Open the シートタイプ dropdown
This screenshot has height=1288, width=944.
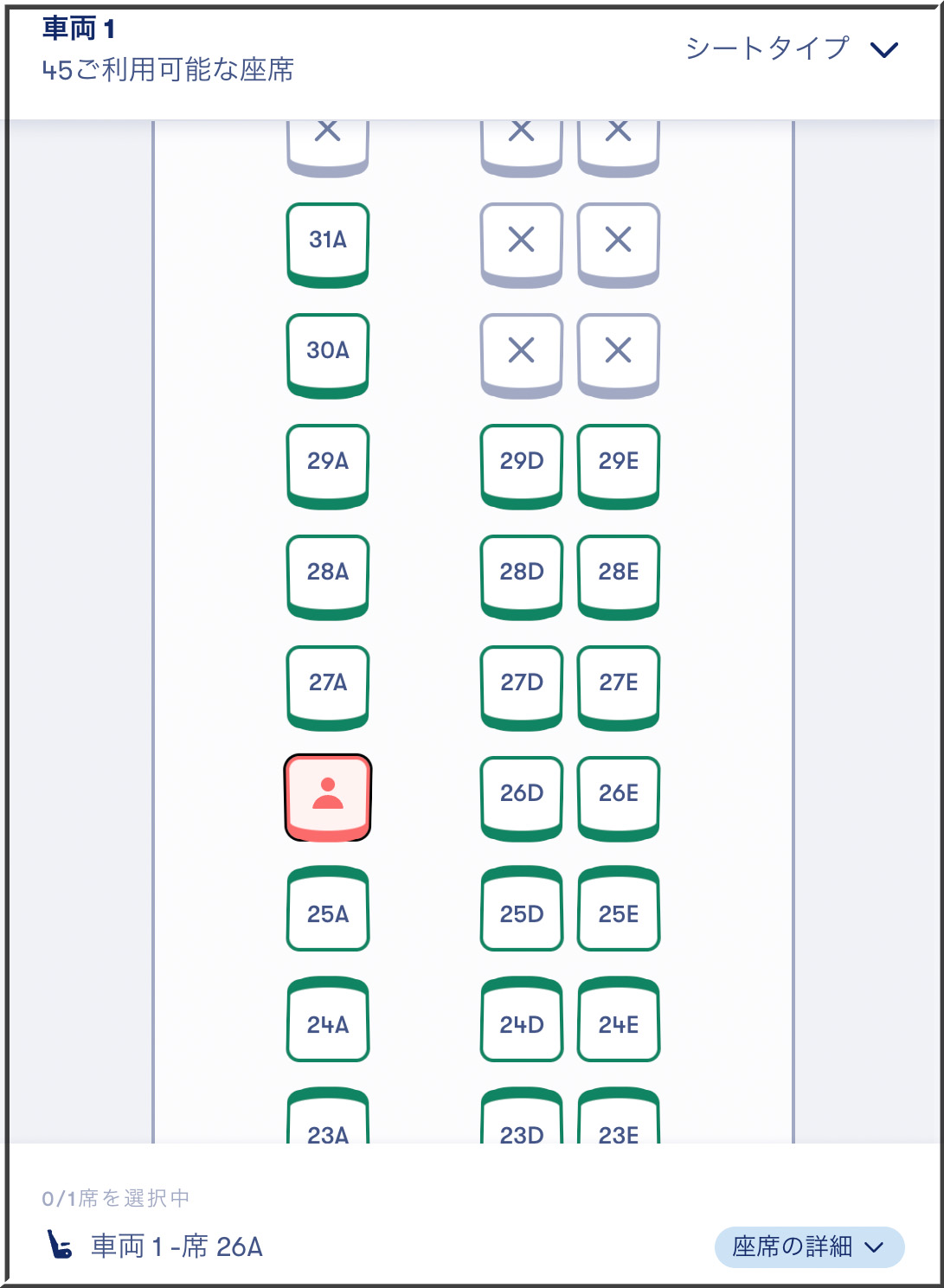[x=791, y=49]
